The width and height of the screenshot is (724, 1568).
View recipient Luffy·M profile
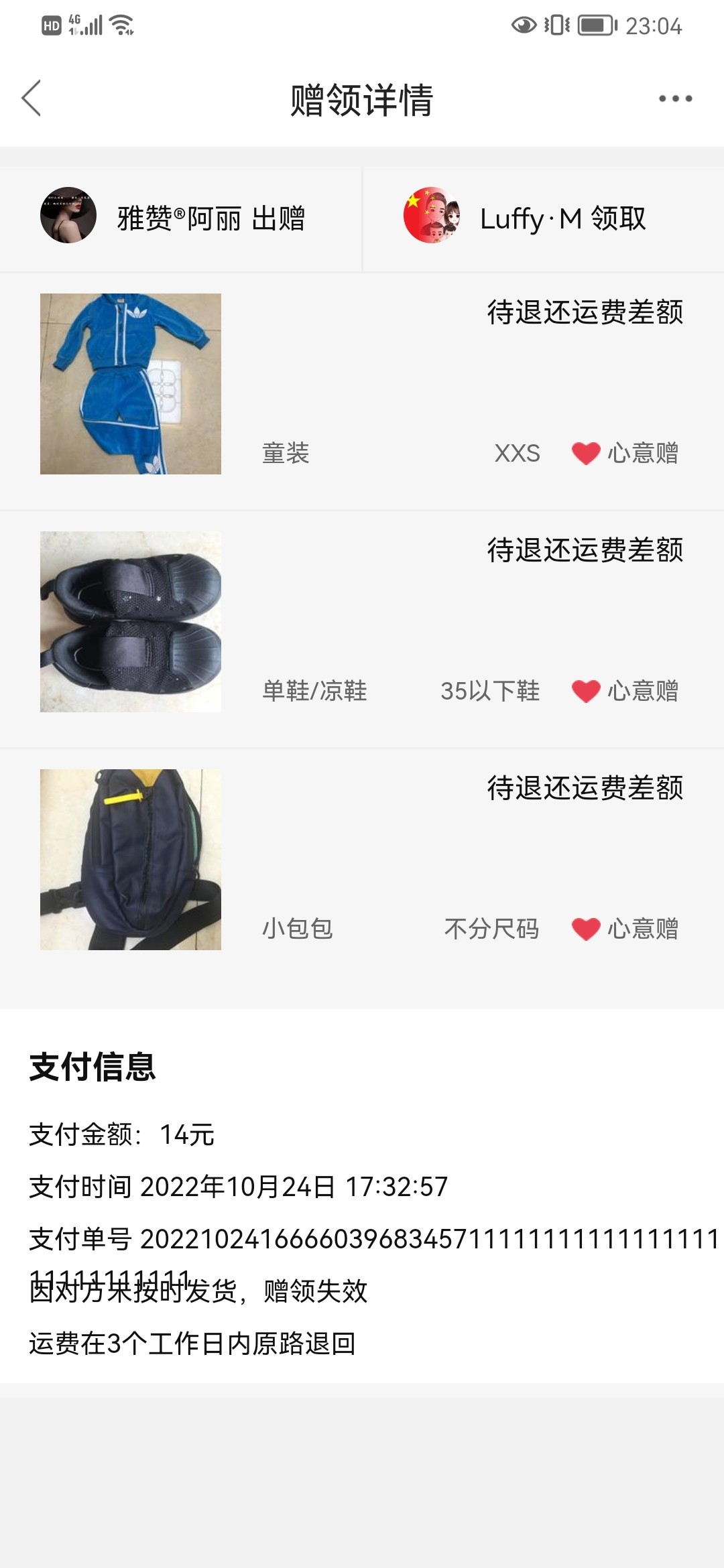(x=432, y=216)
